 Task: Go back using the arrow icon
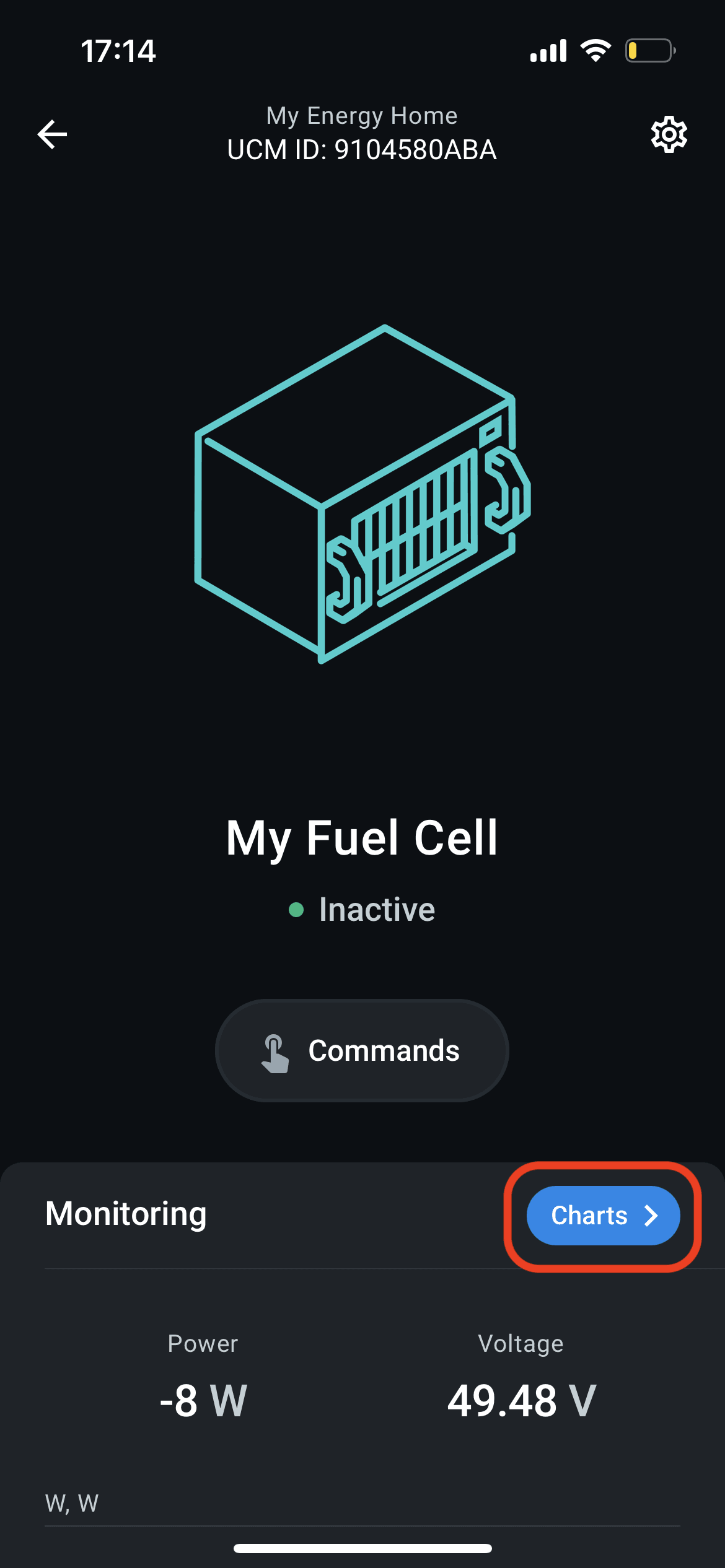[x=52, y=134]
